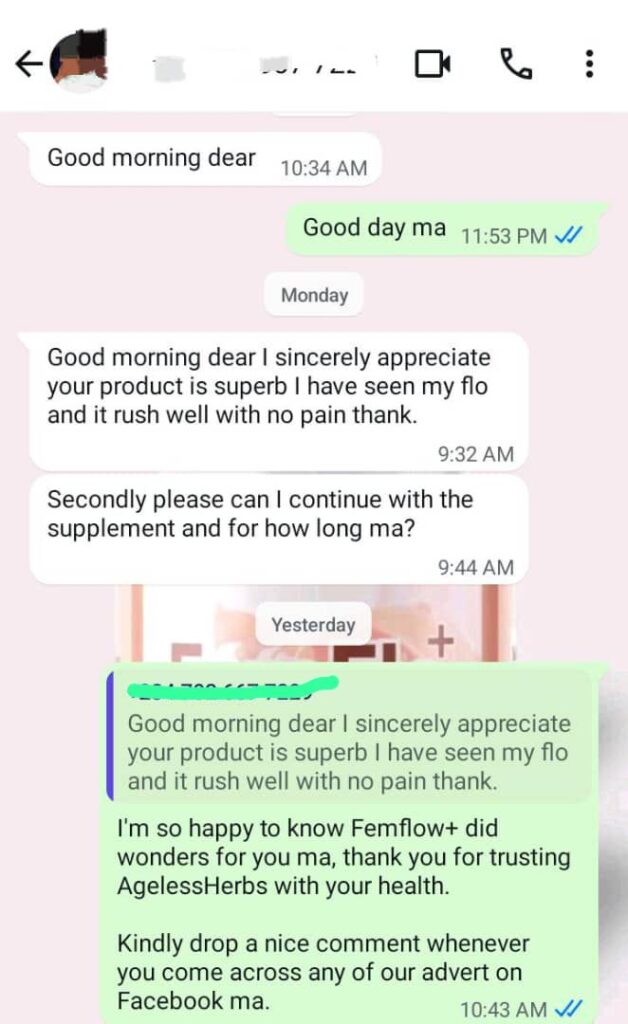Open the contact's profile picture
The image size is (628, 1024).
80,62
